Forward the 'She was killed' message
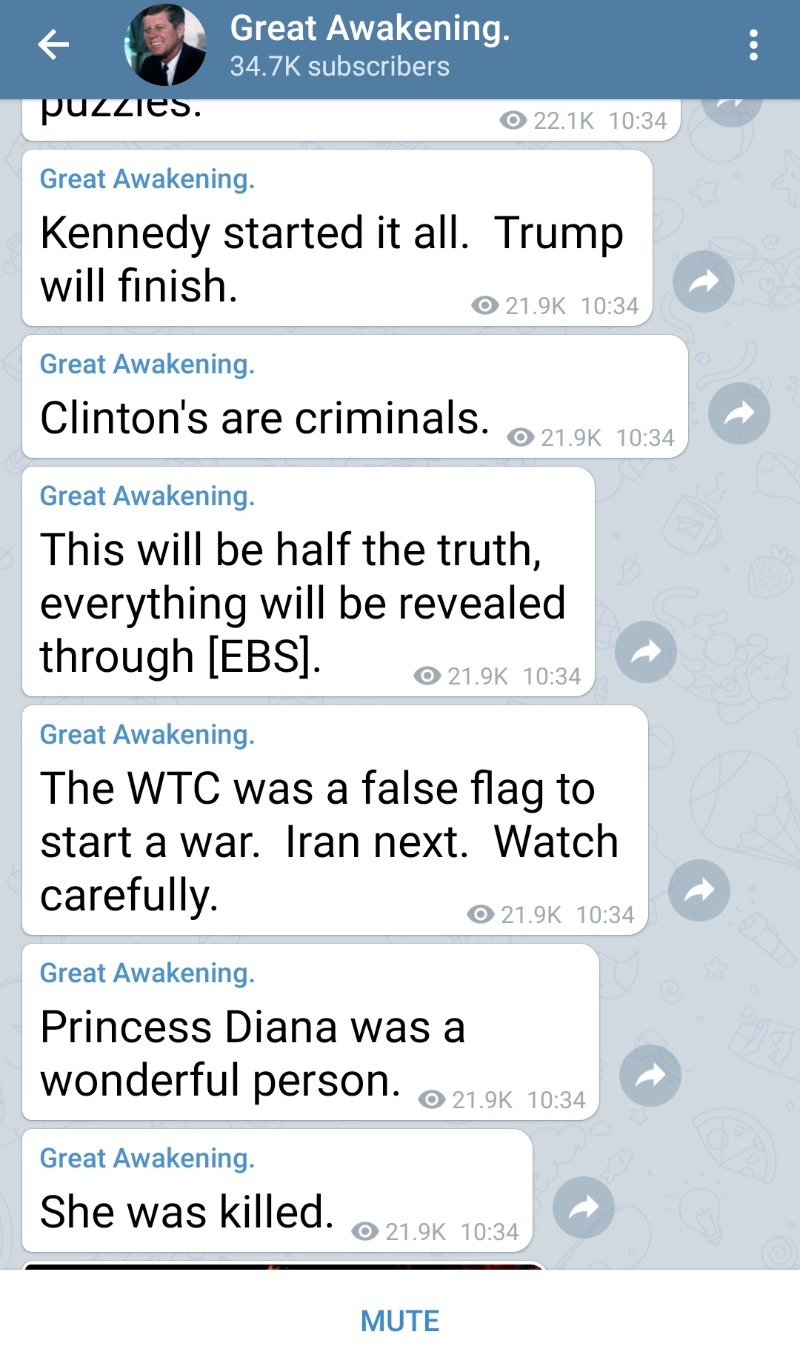Viewport: 800px width, 1366px height. [x=584, y=1208]
